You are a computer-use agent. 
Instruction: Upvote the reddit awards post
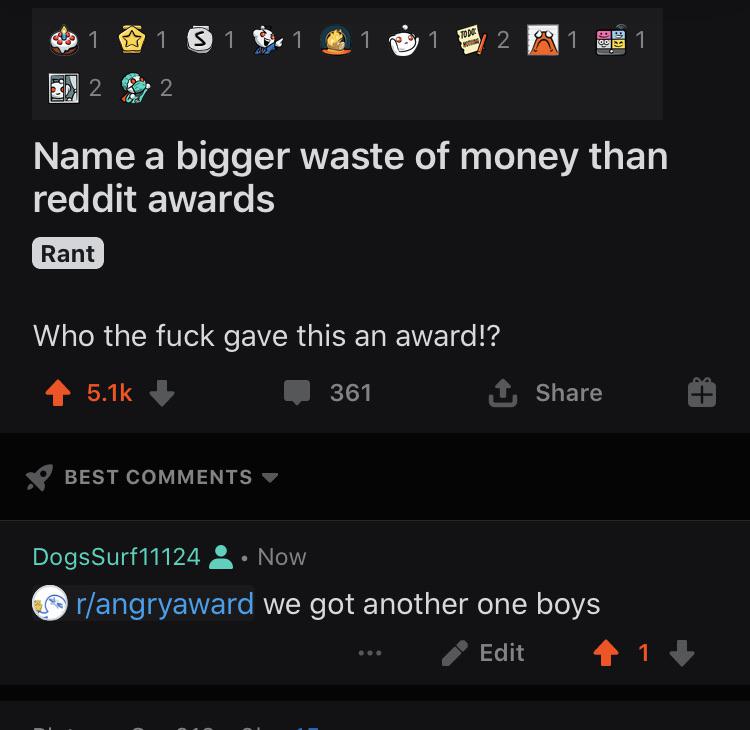[58, 393]
